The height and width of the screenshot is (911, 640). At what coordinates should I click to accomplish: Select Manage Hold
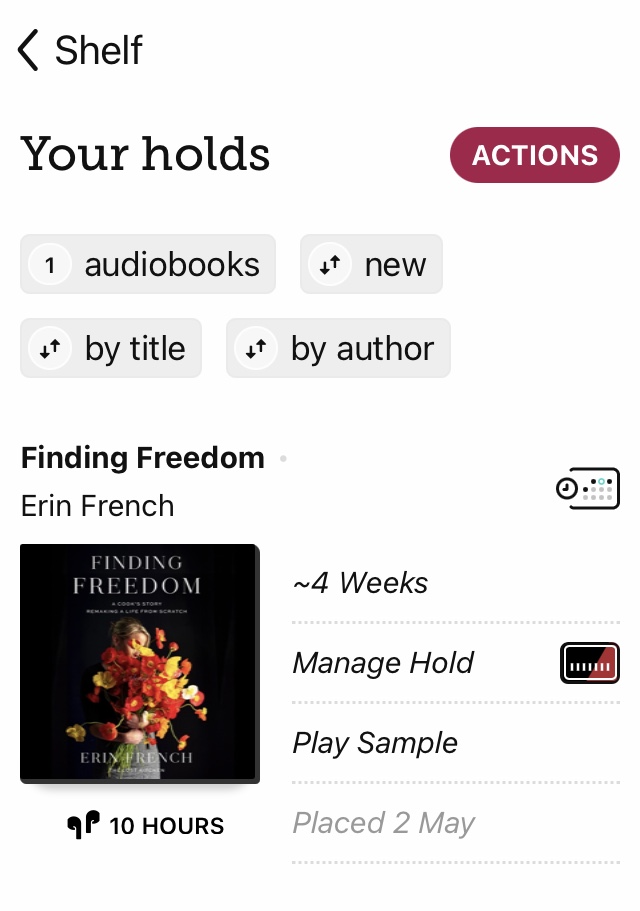click(383, 663)
